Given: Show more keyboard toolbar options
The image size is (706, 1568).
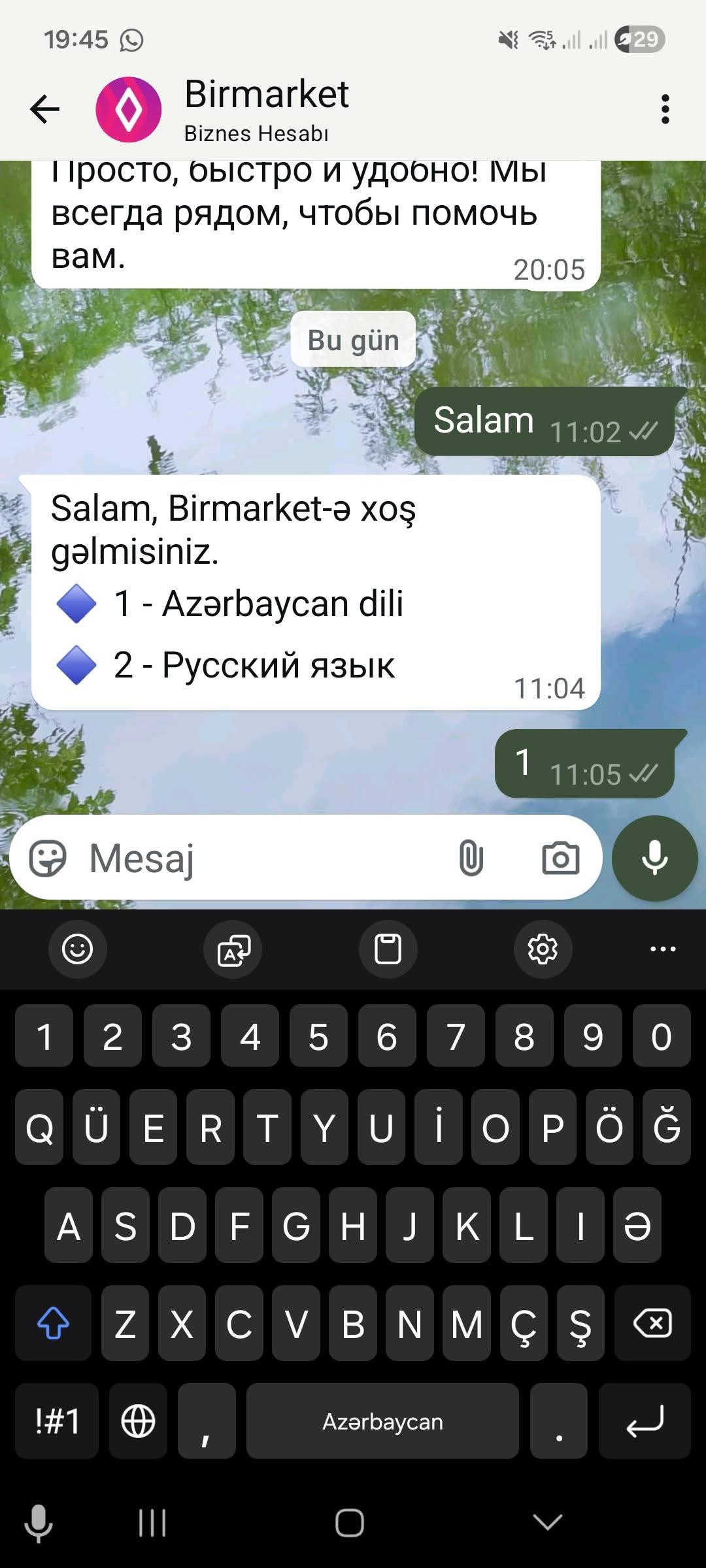Looking at the screenshot, I should [663, 949].
